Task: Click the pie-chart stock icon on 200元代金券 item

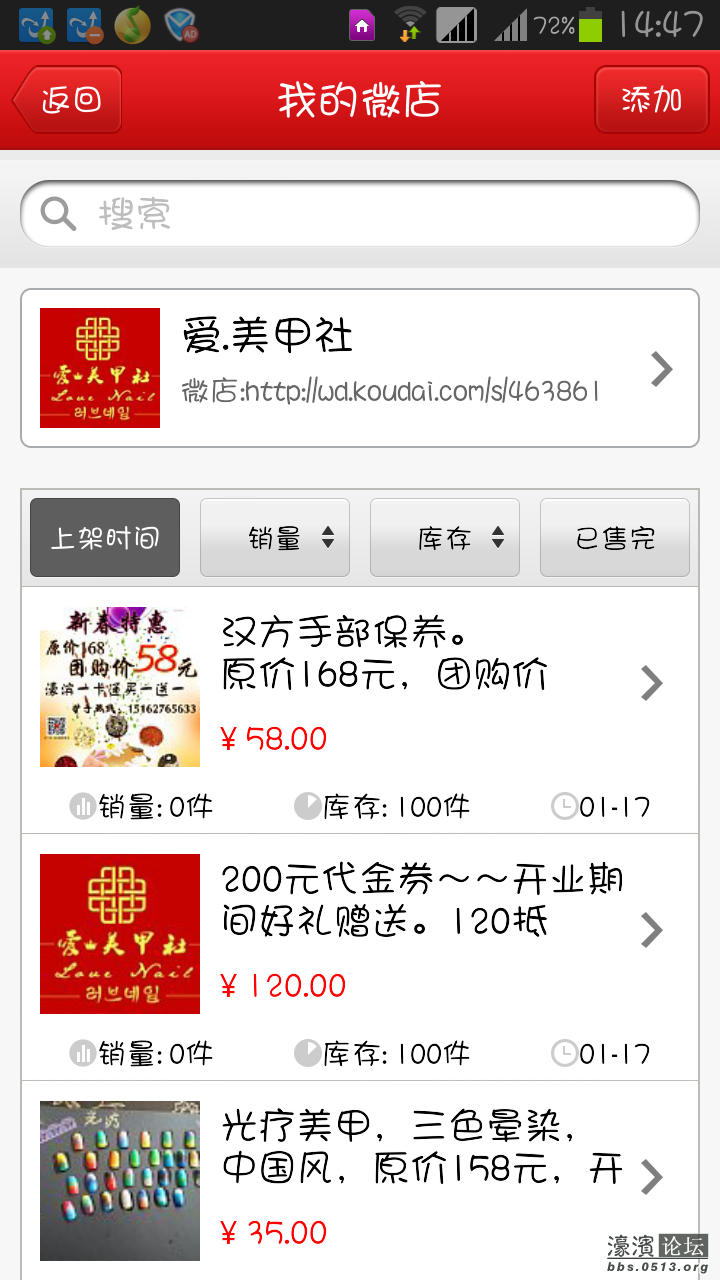Action: tap(306, 1053)
